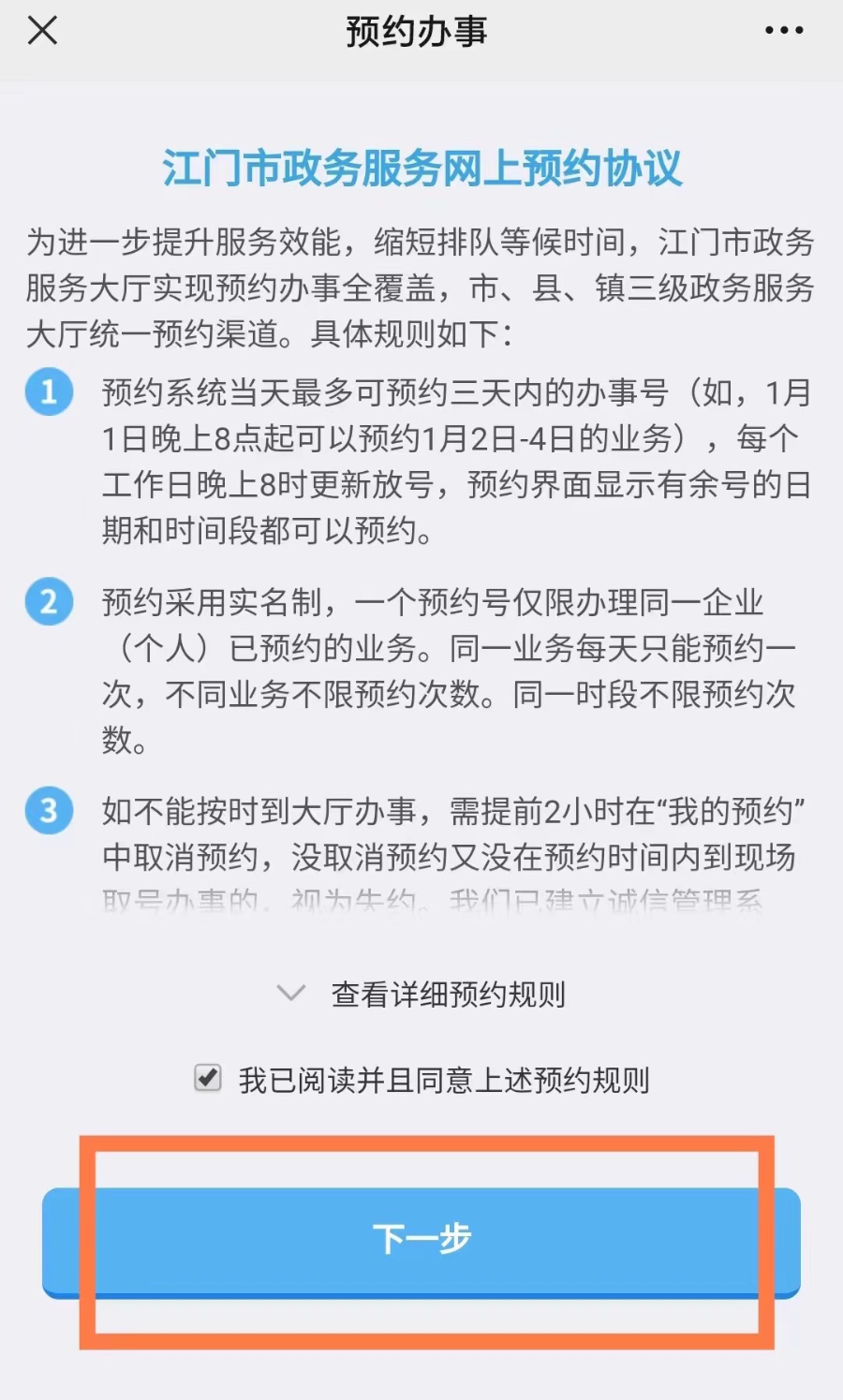Open WeChat options from the top-right menu
Screen dimensions: 843x1400
coord(782,31)
